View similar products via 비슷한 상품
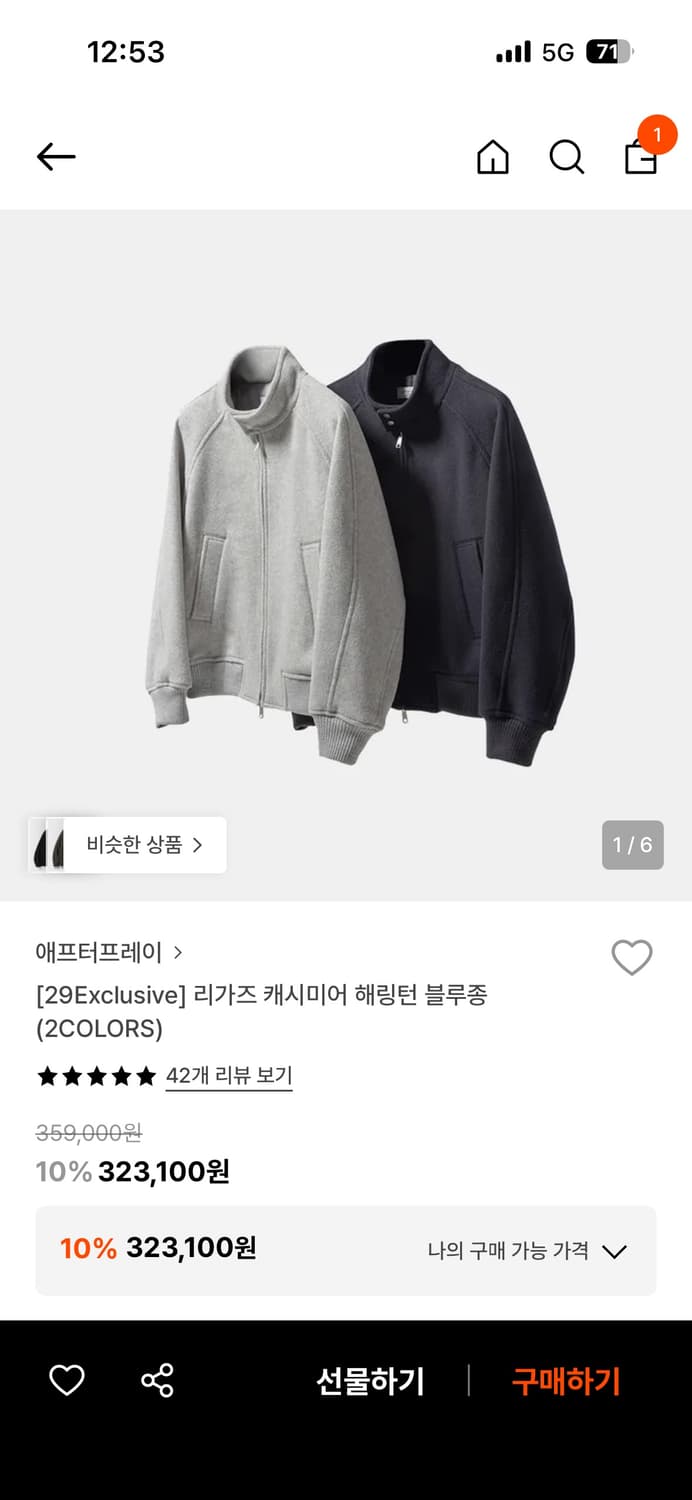The image size is (692, 1500). pos(127,845)
